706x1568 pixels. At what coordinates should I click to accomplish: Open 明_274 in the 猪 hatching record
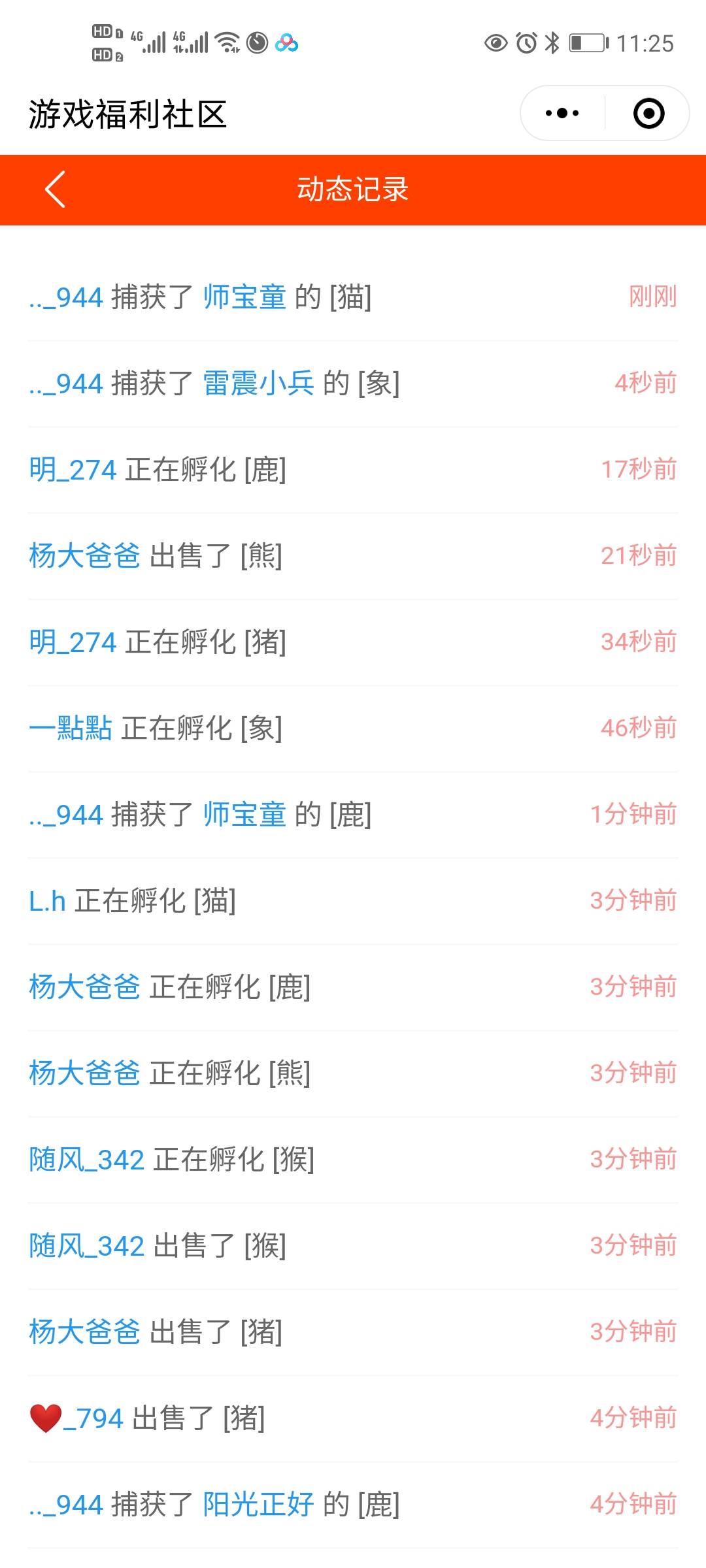73,642
